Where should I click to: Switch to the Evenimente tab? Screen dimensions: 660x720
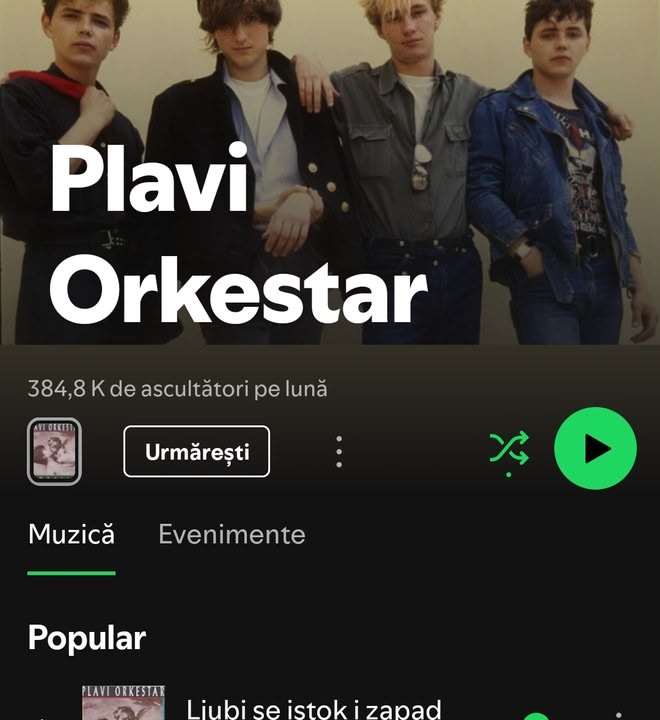pos(231,534)
